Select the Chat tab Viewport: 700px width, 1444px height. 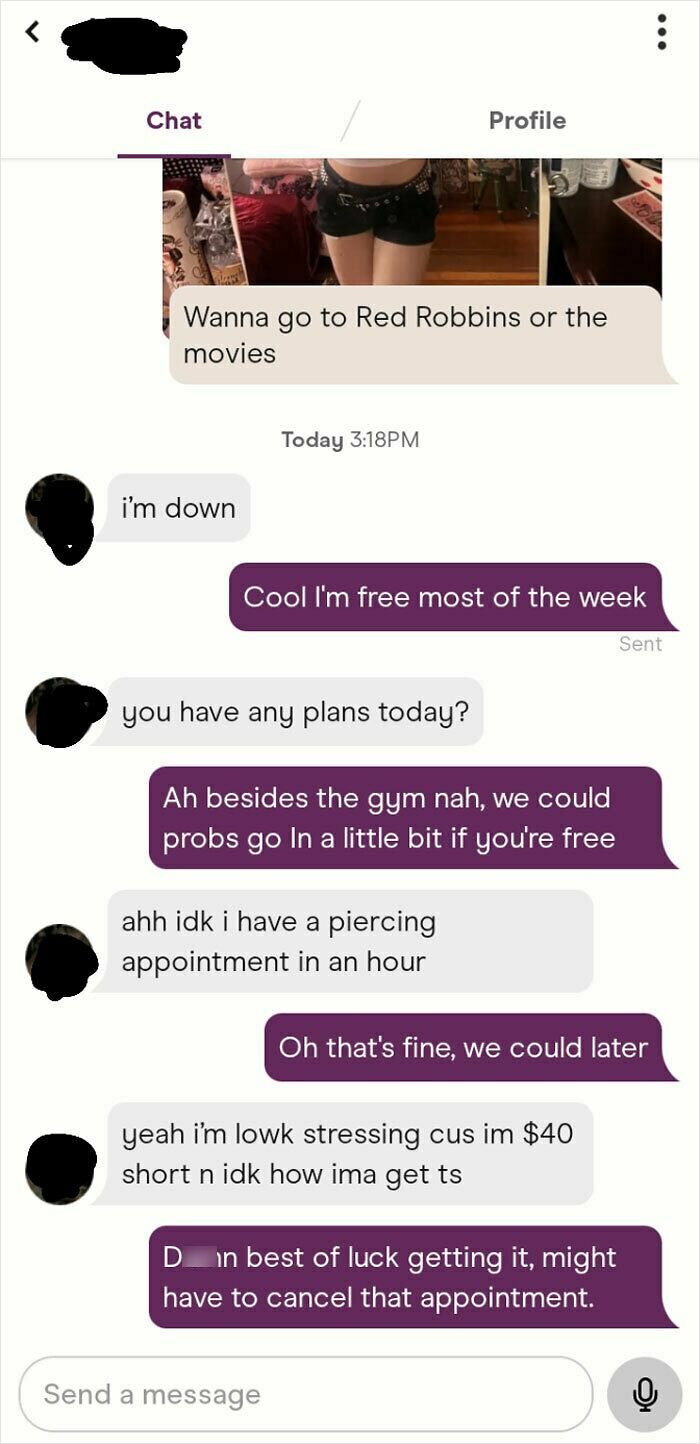(x=174, y=120)
